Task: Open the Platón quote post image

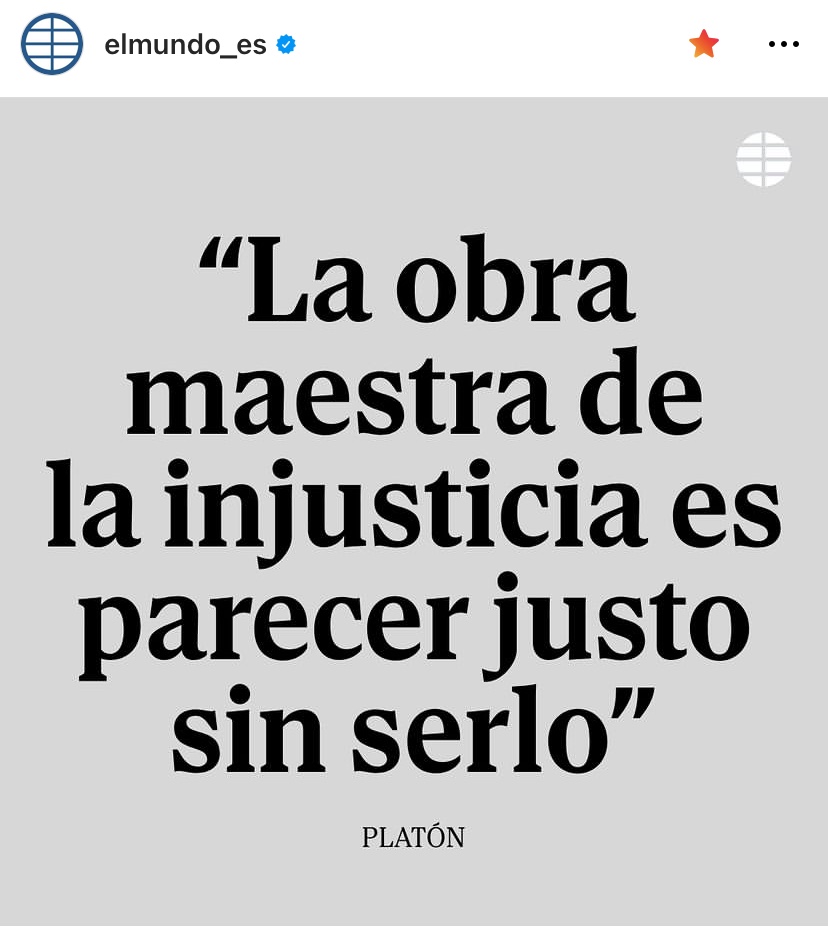Action: pyautogui.click(x=414, y=510)
